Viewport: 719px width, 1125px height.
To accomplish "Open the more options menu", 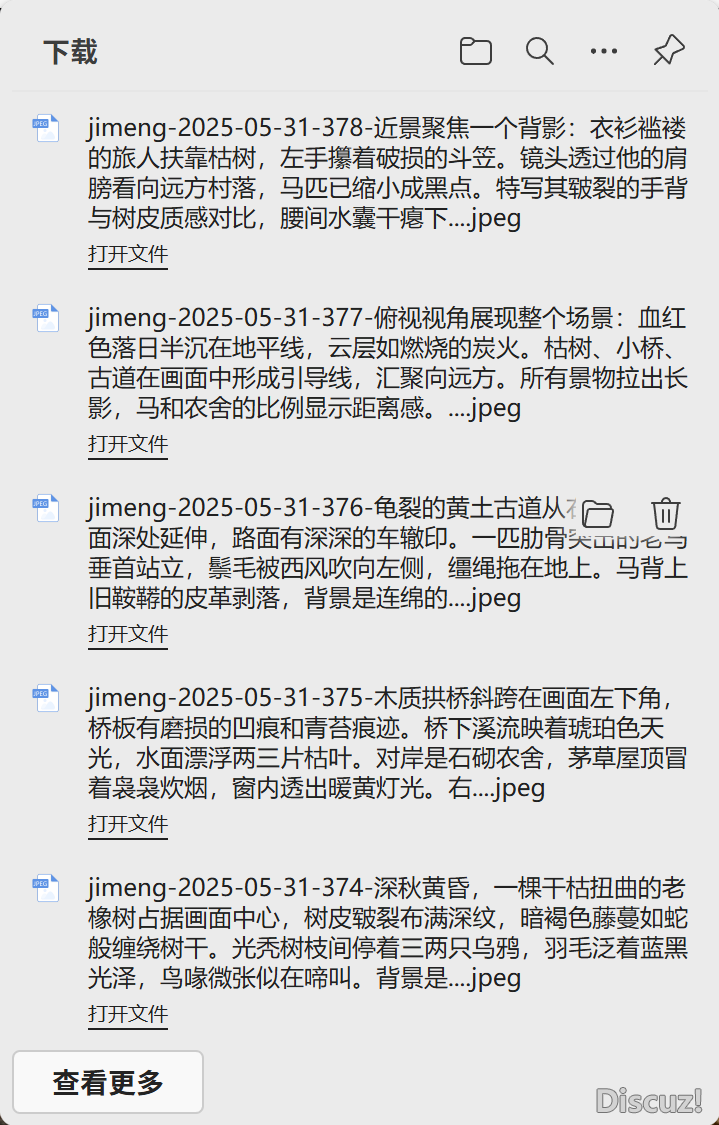I will [604, 51].
